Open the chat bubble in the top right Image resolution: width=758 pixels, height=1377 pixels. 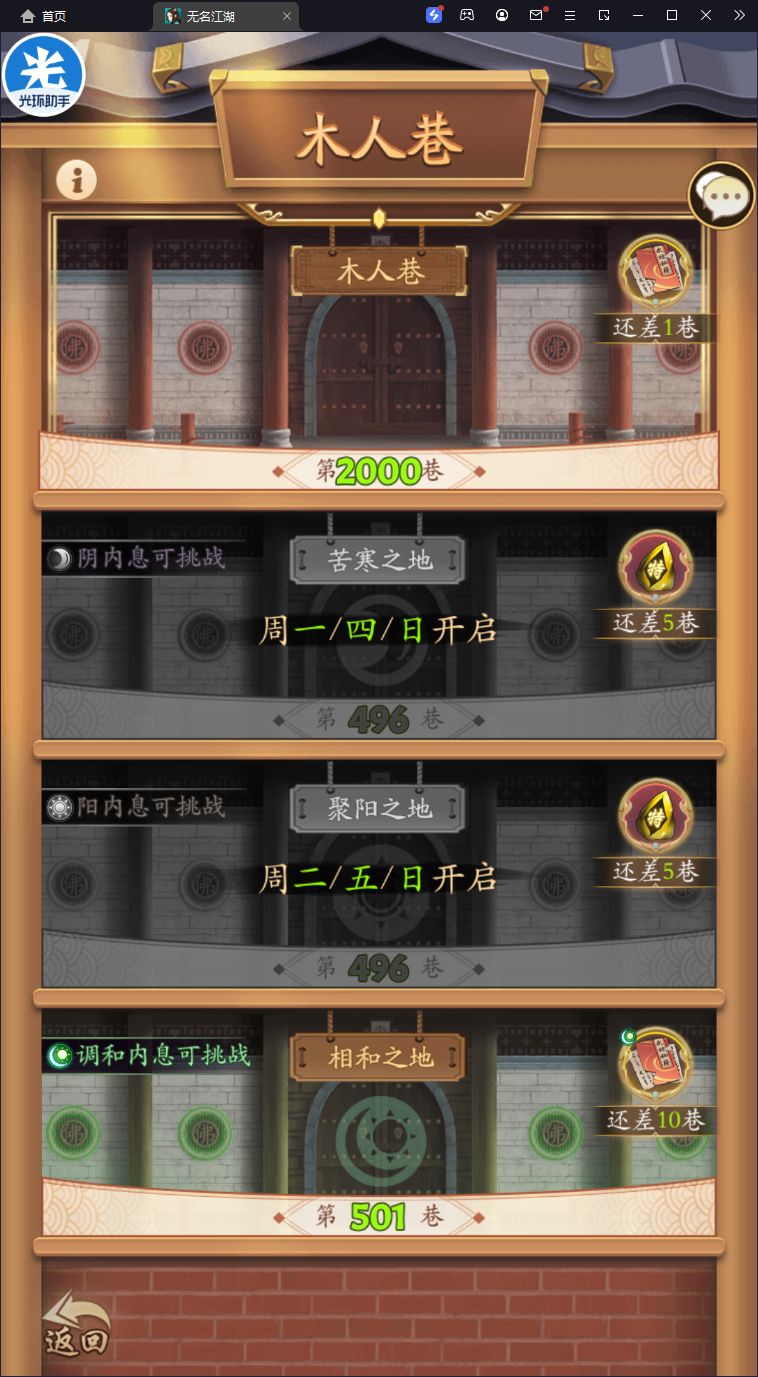click(x=720, y=194)
